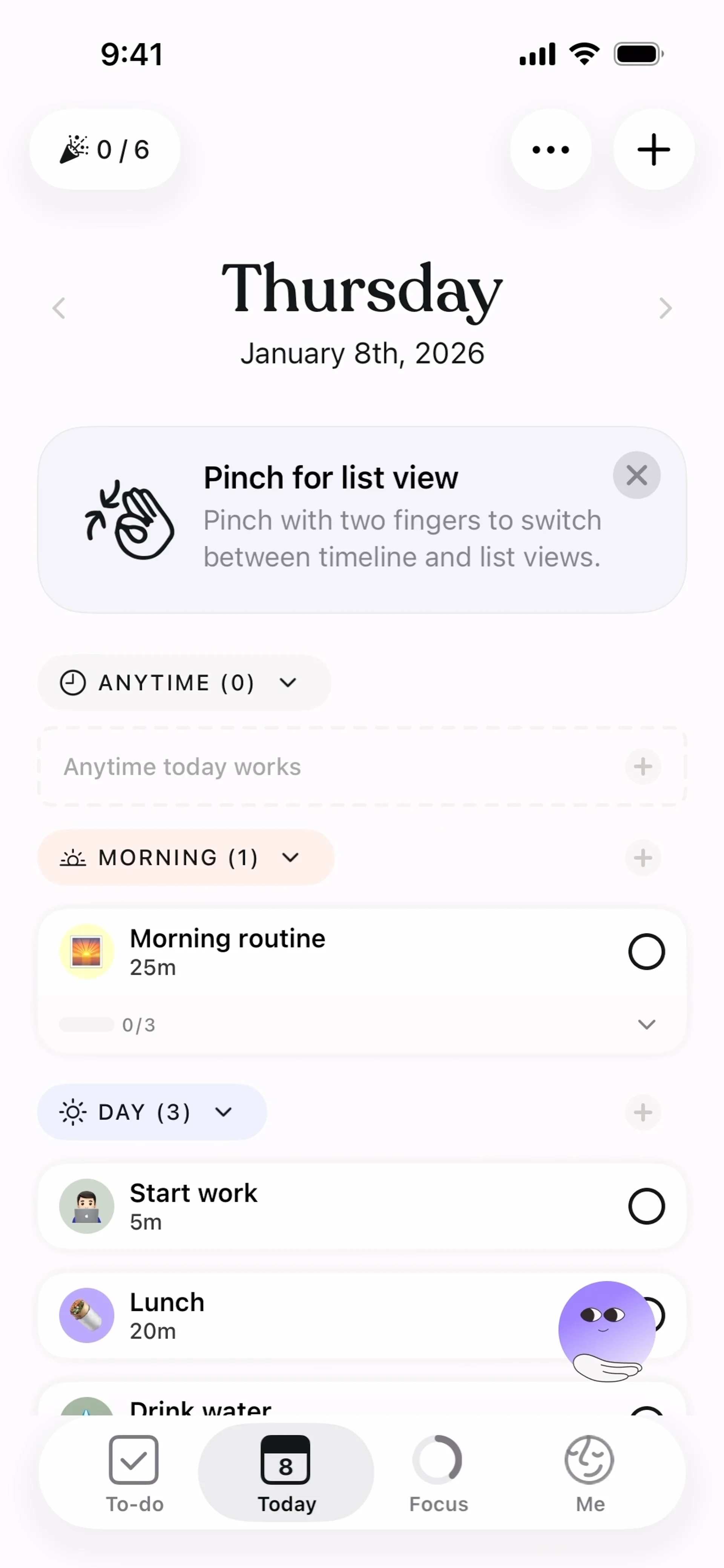Mark Start work as complete

pyautogui.click(x=646, y=1206)
